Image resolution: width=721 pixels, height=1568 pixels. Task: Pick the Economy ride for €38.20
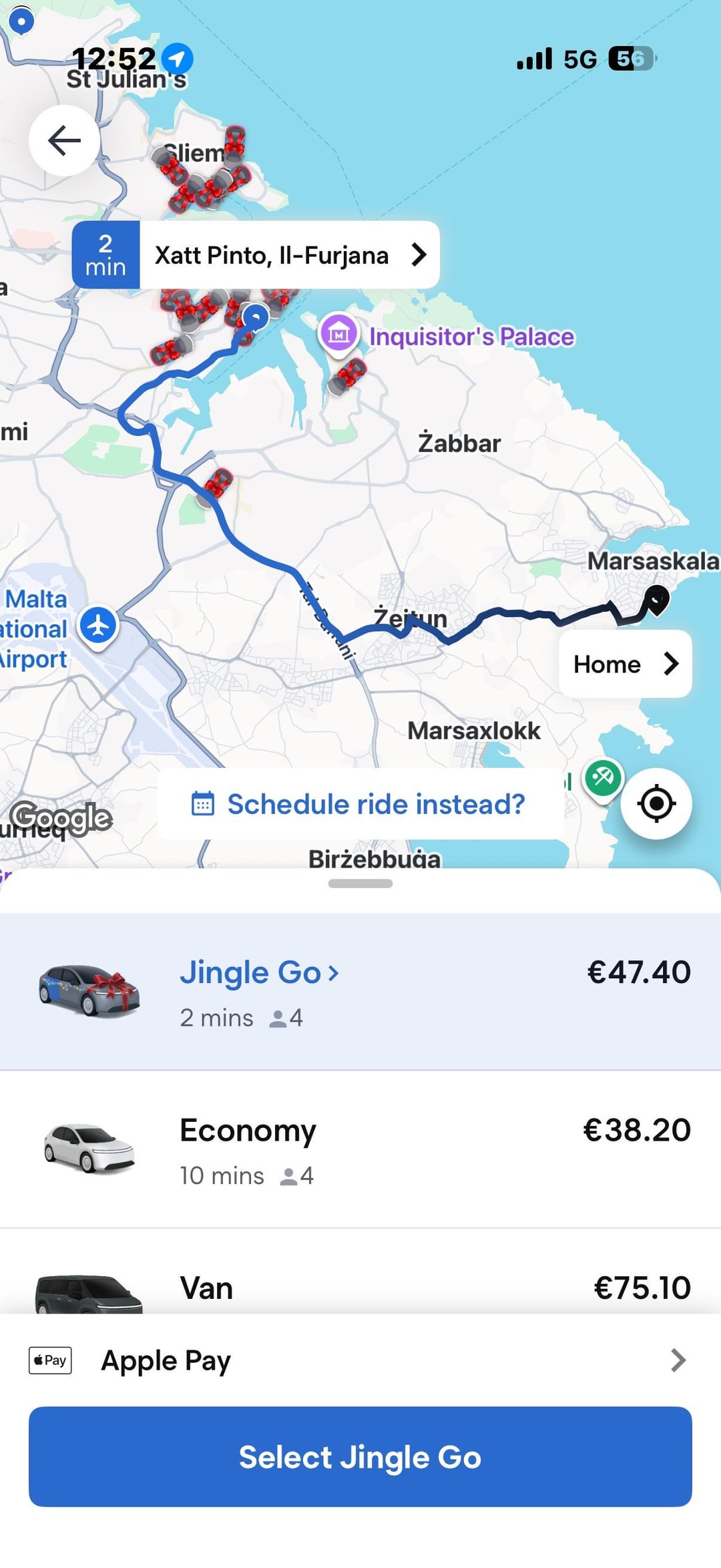[360, 1150]
